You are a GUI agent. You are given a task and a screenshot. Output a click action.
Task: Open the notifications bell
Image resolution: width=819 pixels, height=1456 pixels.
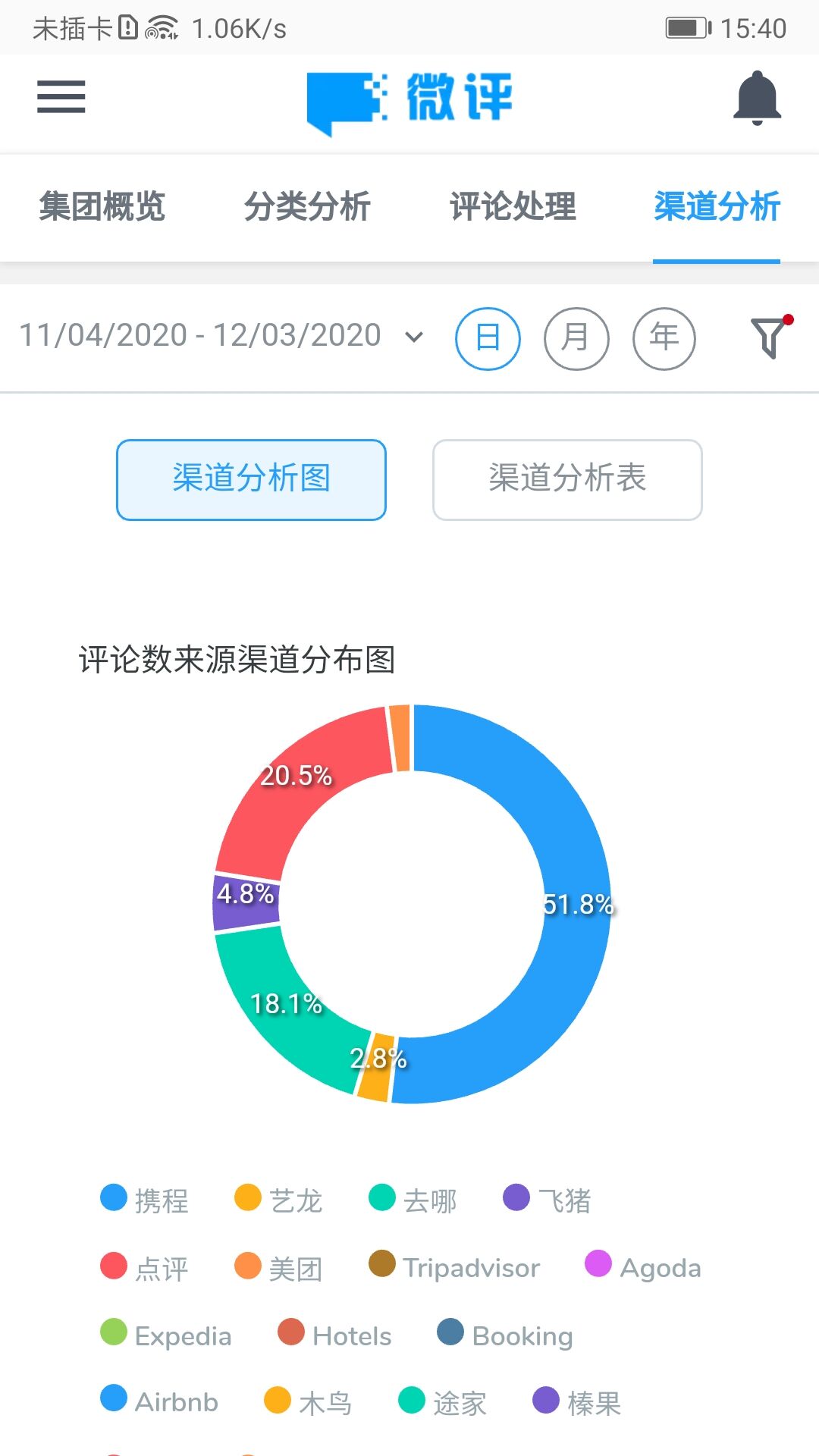pyautogui.click(x=757, y=99)
